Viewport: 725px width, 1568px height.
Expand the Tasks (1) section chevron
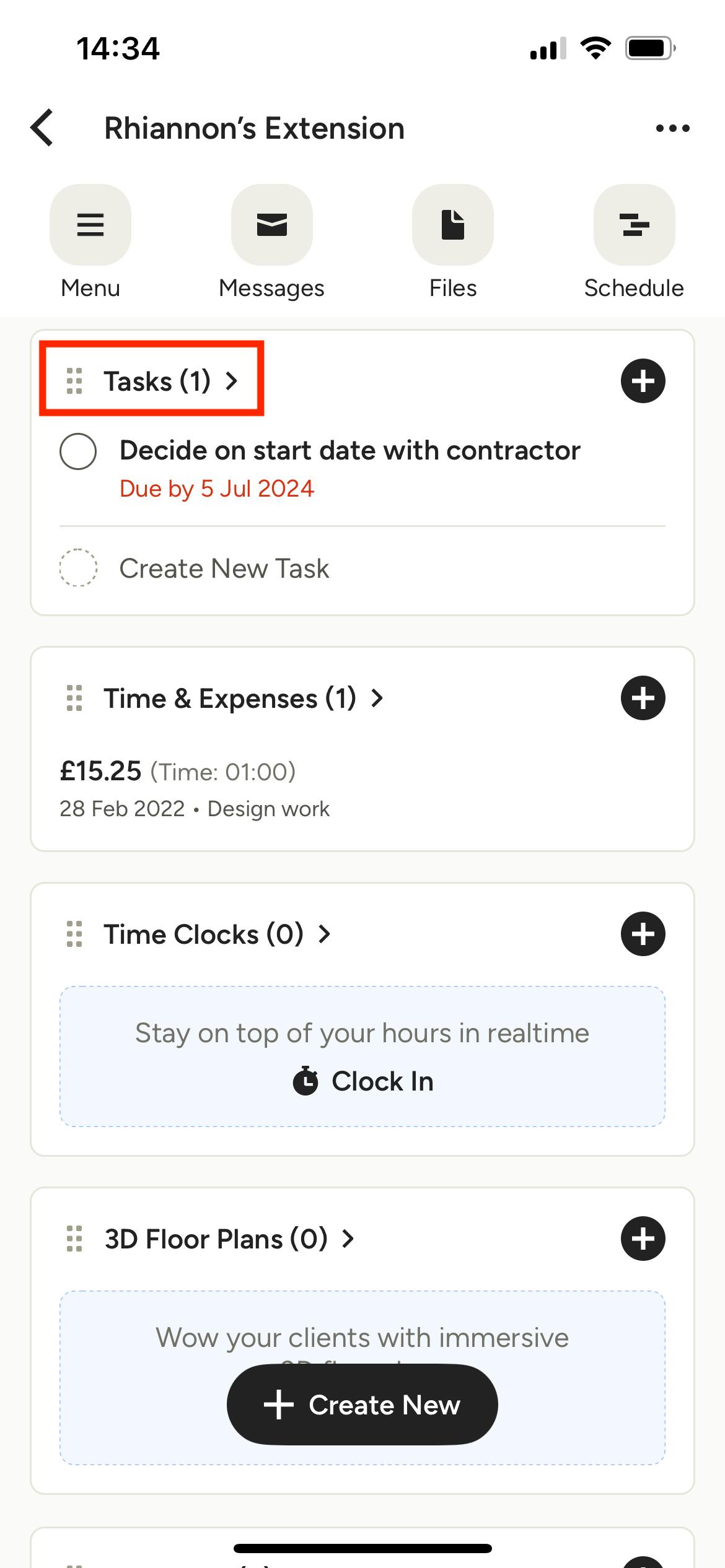click(232, 382)
